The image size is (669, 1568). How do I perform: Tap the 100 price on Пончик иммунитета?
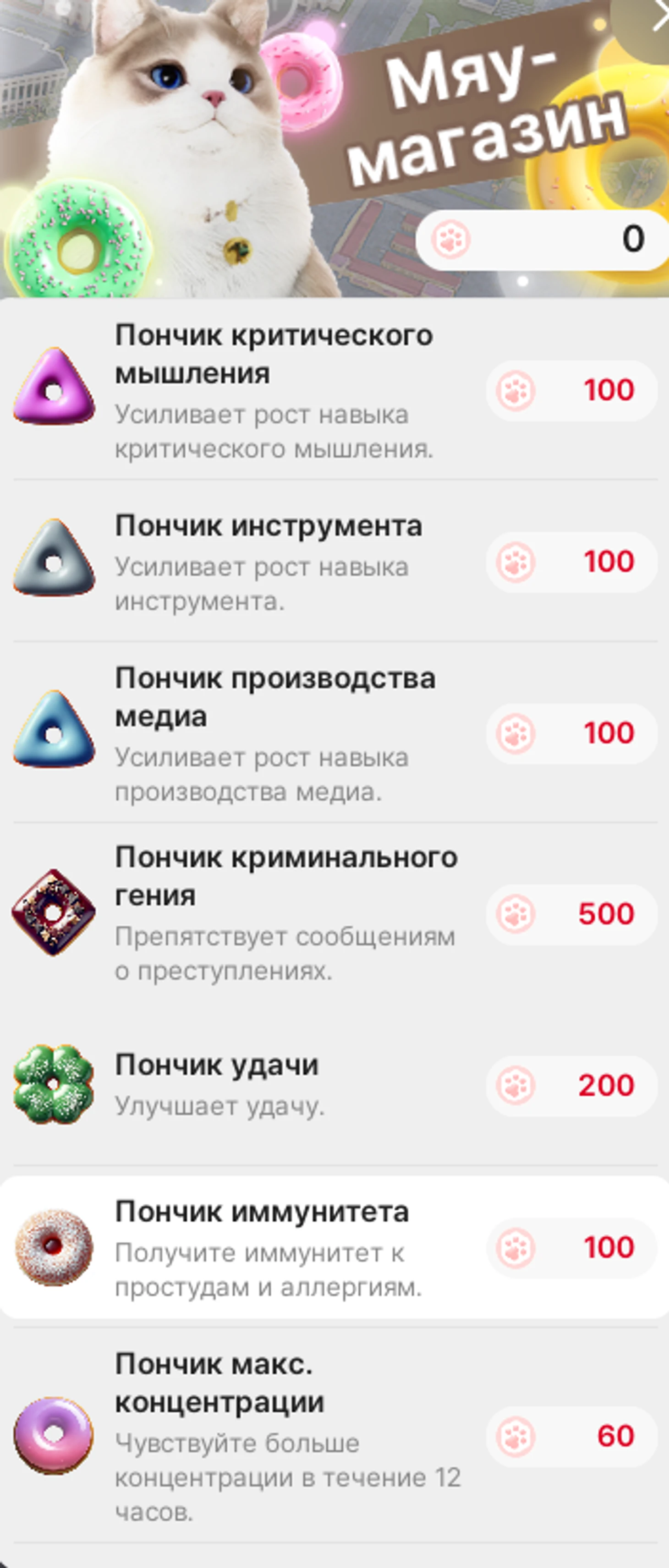coord(571,1248)
